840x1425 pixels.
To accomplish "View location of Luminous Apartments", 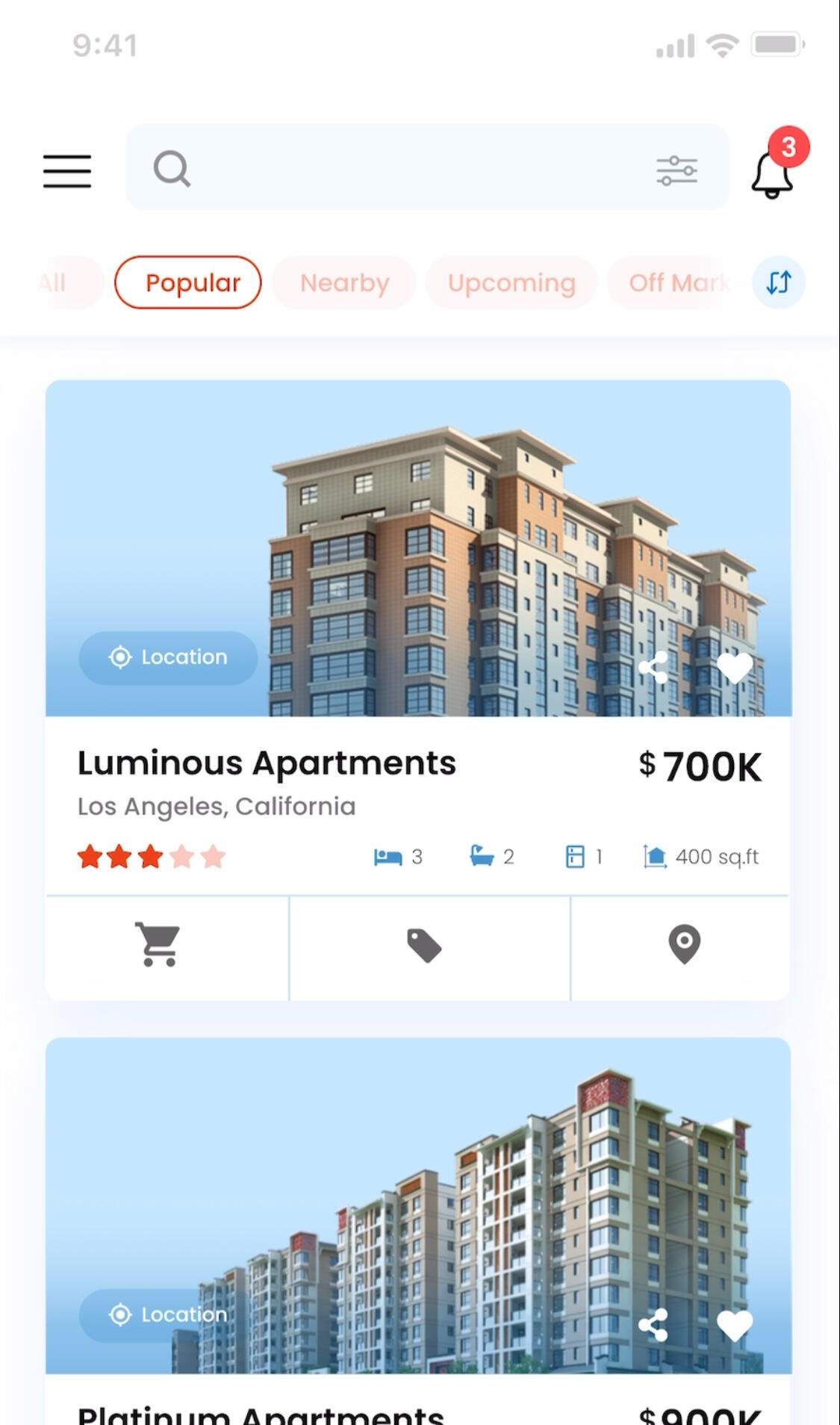I will pyautogui.click(x=169, y=657).
